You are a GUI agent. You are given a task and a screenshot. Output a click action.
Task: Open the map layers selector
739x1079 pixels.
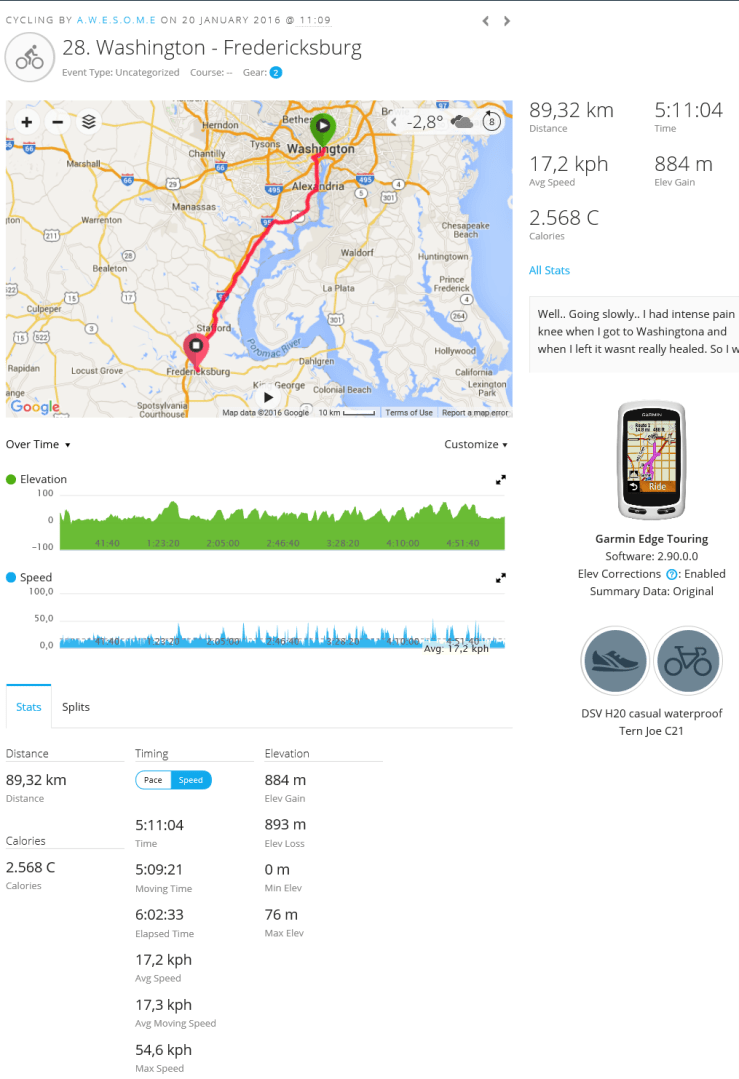[x=89, y=122]
